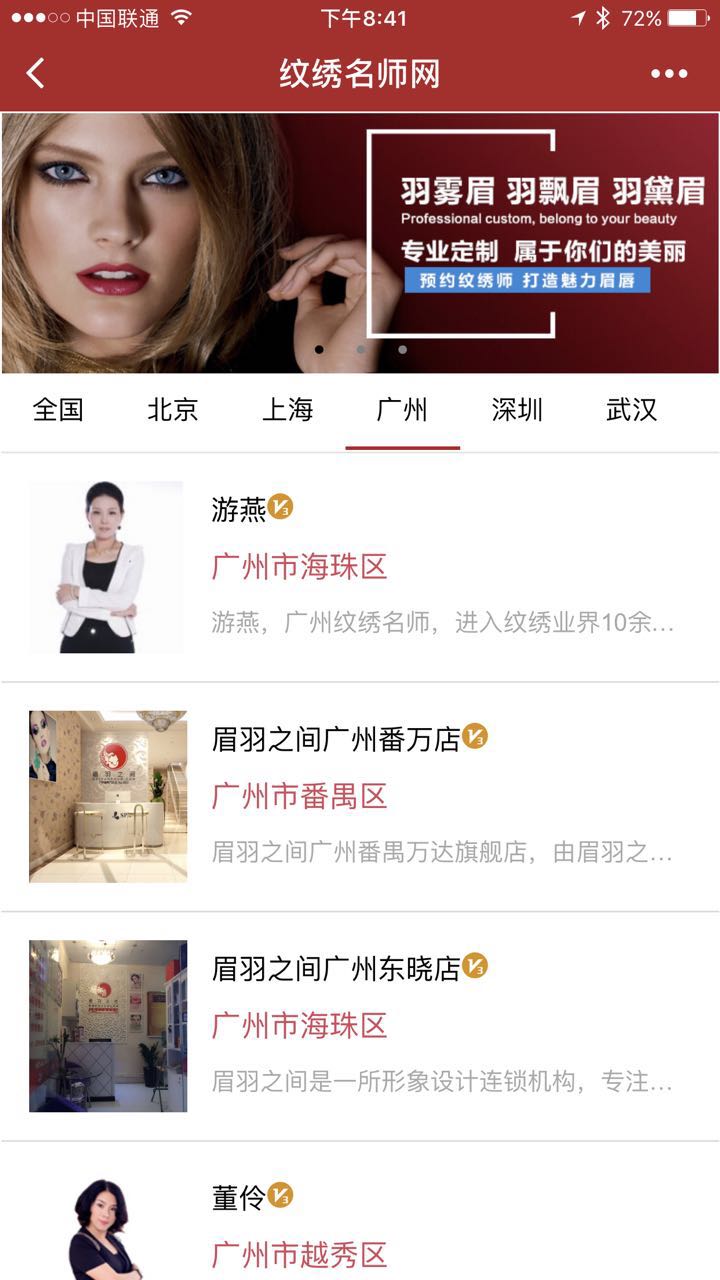The width and height of the screenshot is (720, 1280).
Task: Select the 北京 city tab
Action: coord(173,410)
